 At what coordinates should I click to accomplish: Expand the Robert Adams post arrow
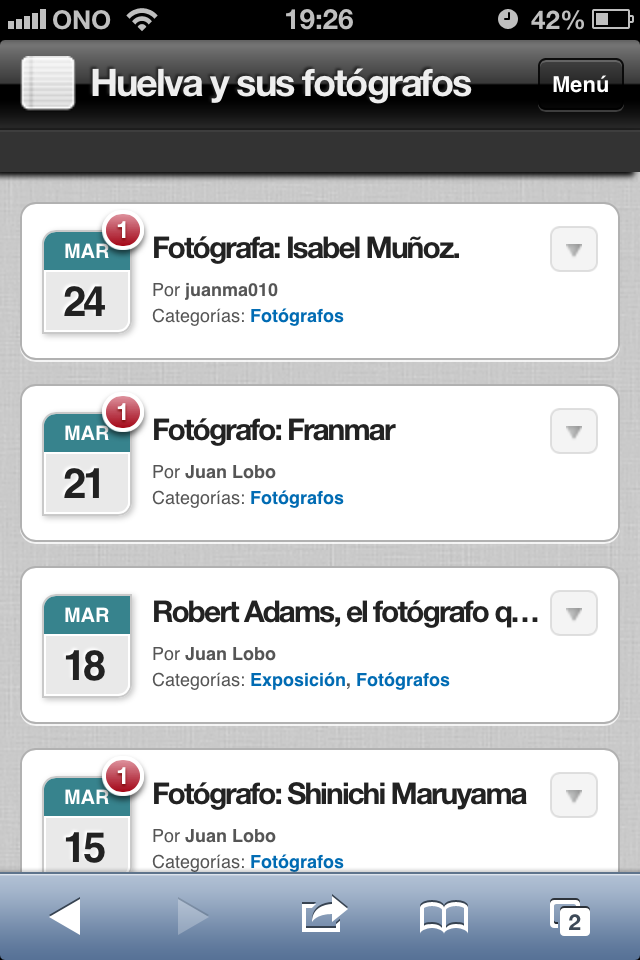click(x=574, y=614)
